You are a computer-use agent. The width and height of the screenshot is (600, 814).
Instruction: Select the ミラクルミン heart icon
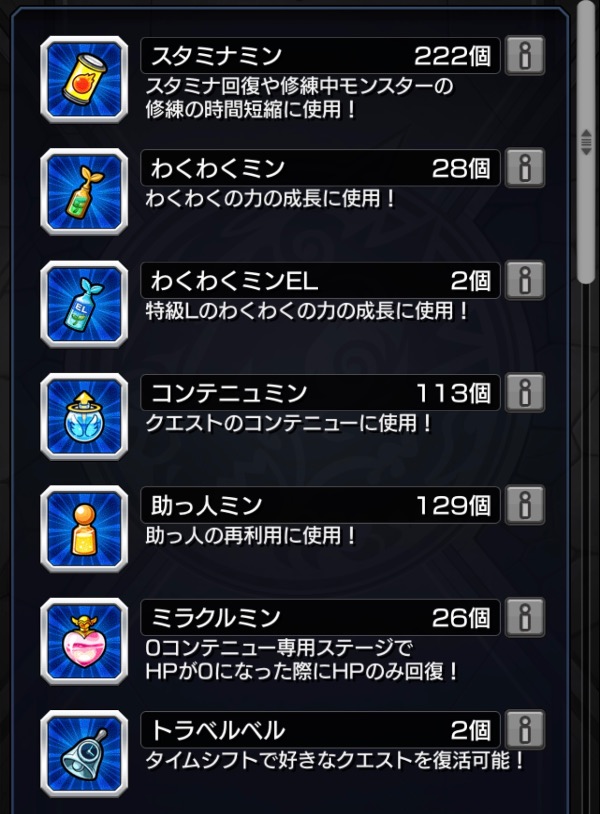pyautogui.click(x=84, y=642)
